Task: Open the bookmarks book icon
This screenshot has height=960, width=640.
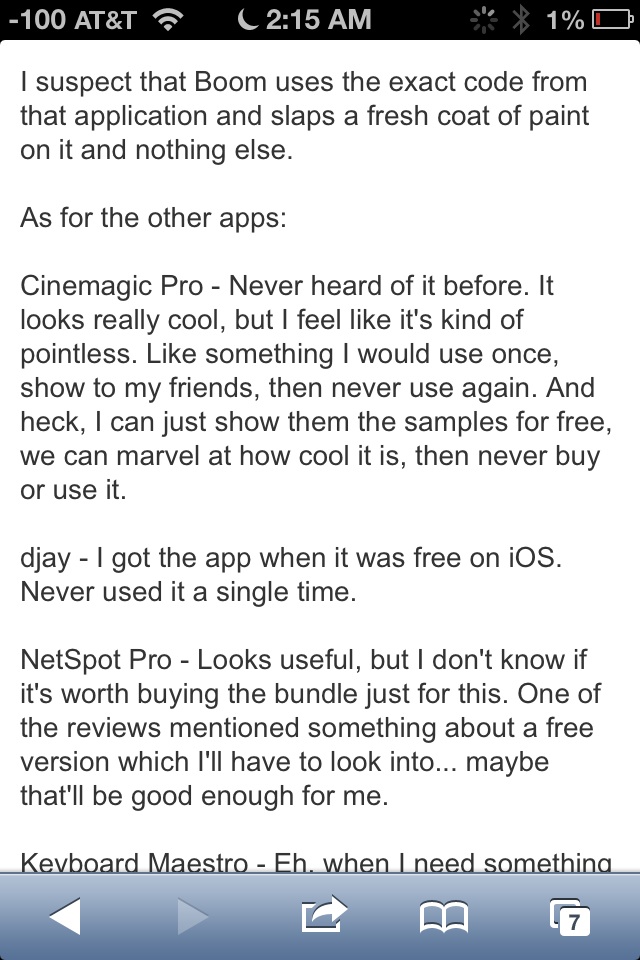Action: [444, 917]
